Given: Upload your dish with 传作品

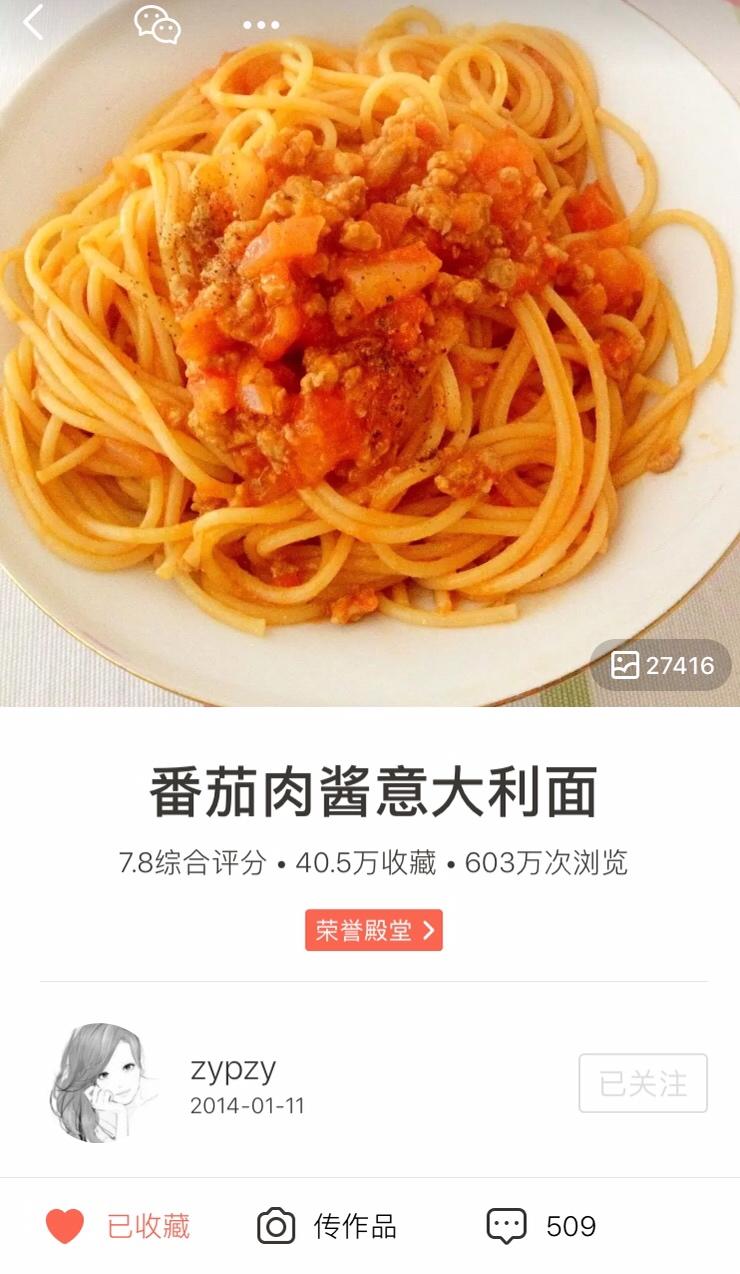Looking at the screenshot, I should (x=327, y=1226).
